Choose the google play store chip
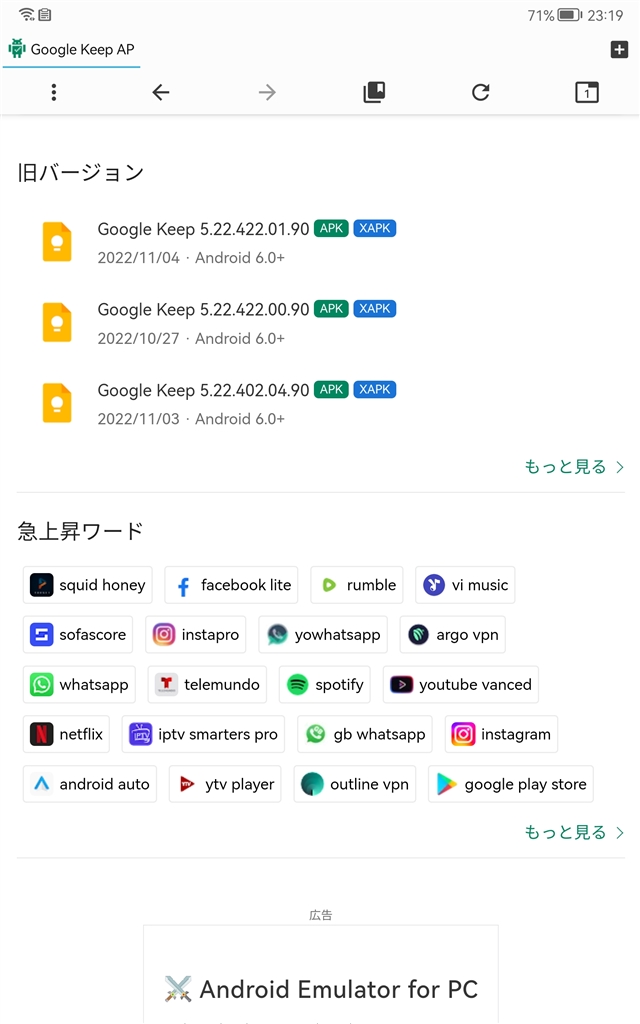The image size is (640, 1024). point(511,784)
